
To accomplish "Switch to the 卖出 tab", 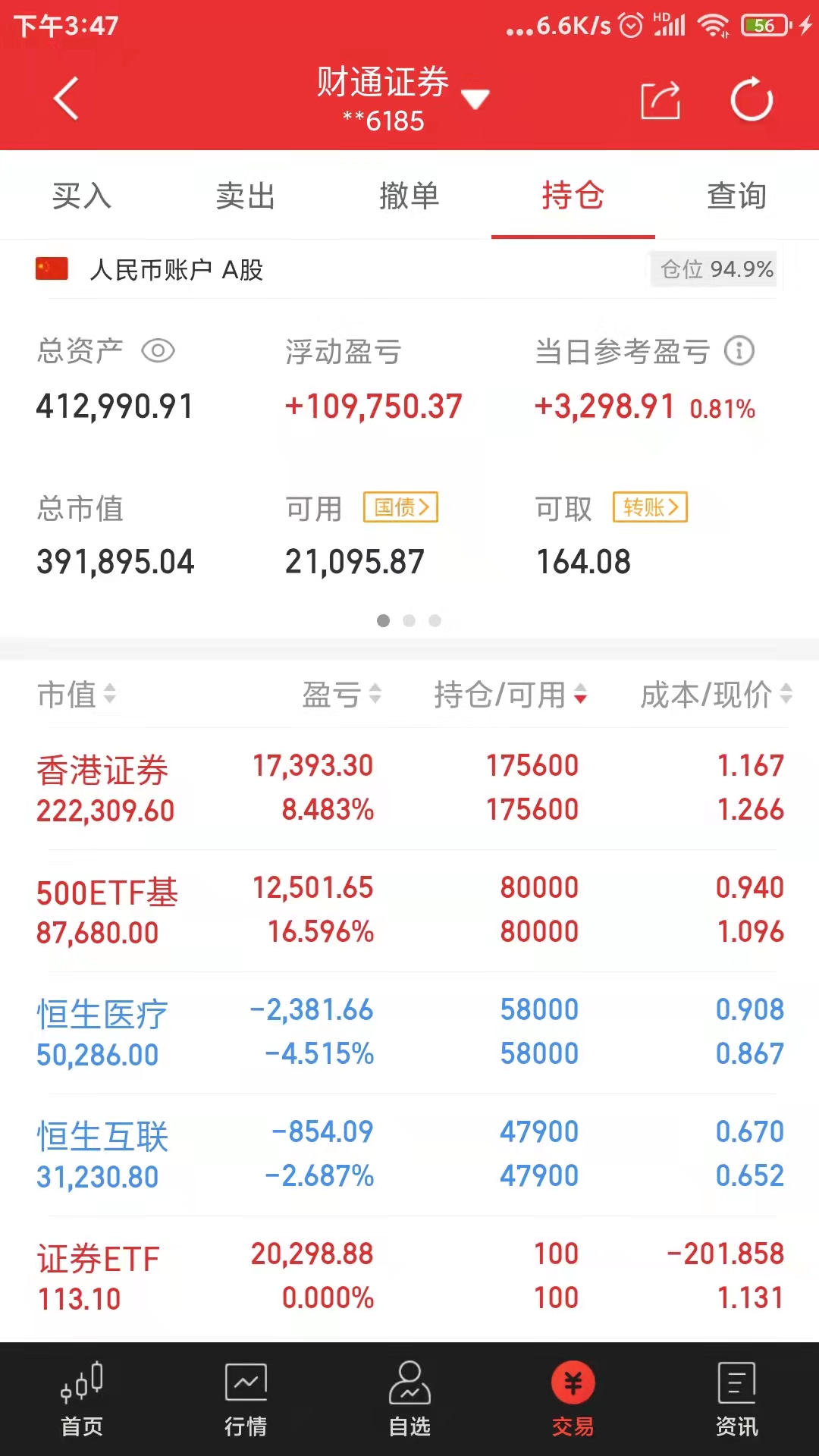I will point(245,196).
